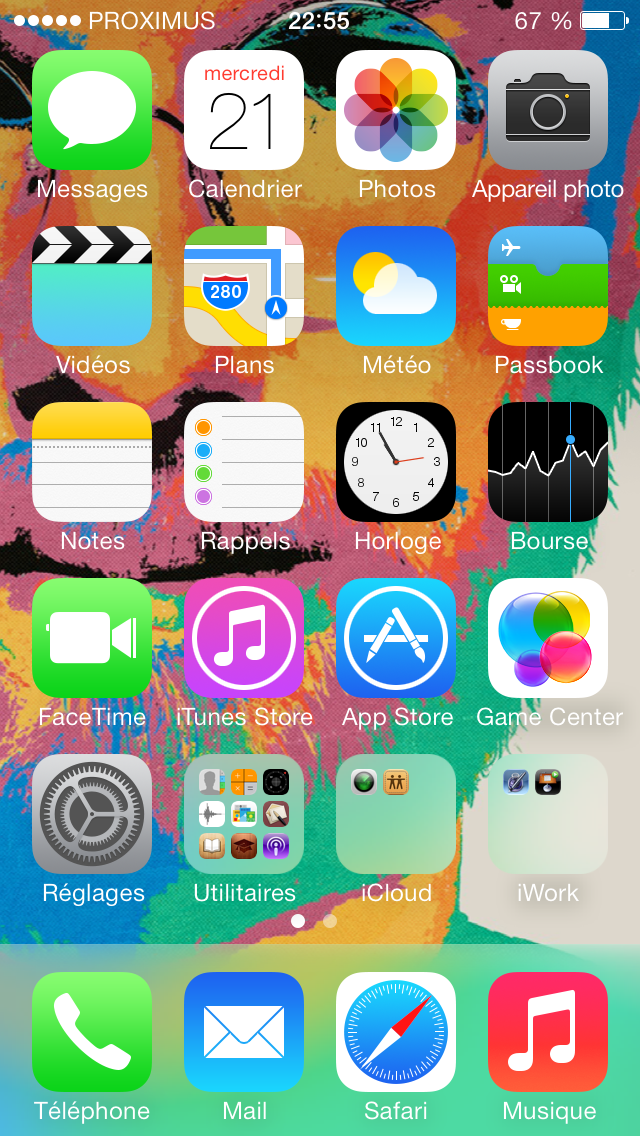The width and height of the screenshot is (640, 1136).
Task: Open Réglages settings
Action: 92,814
